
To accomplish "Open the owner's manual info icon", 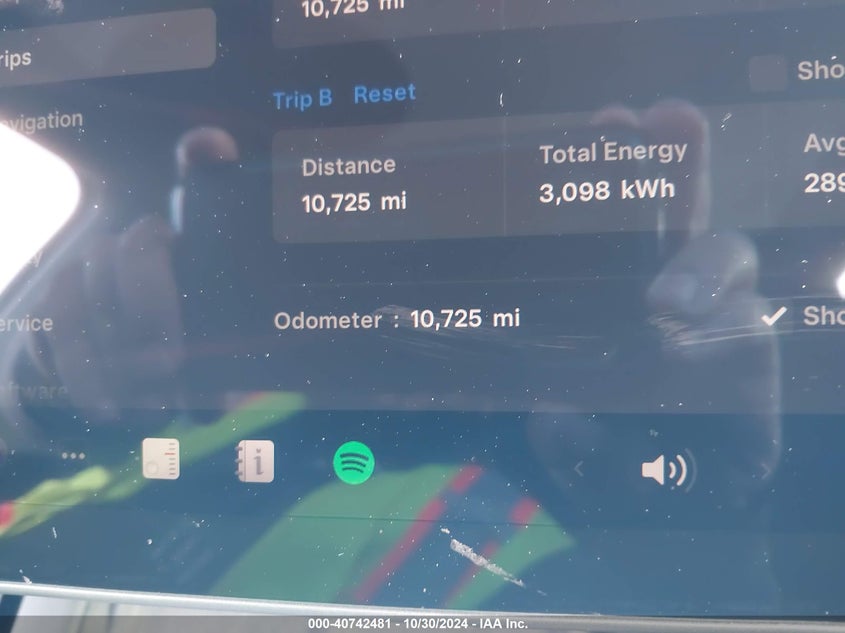I will 255,462.
